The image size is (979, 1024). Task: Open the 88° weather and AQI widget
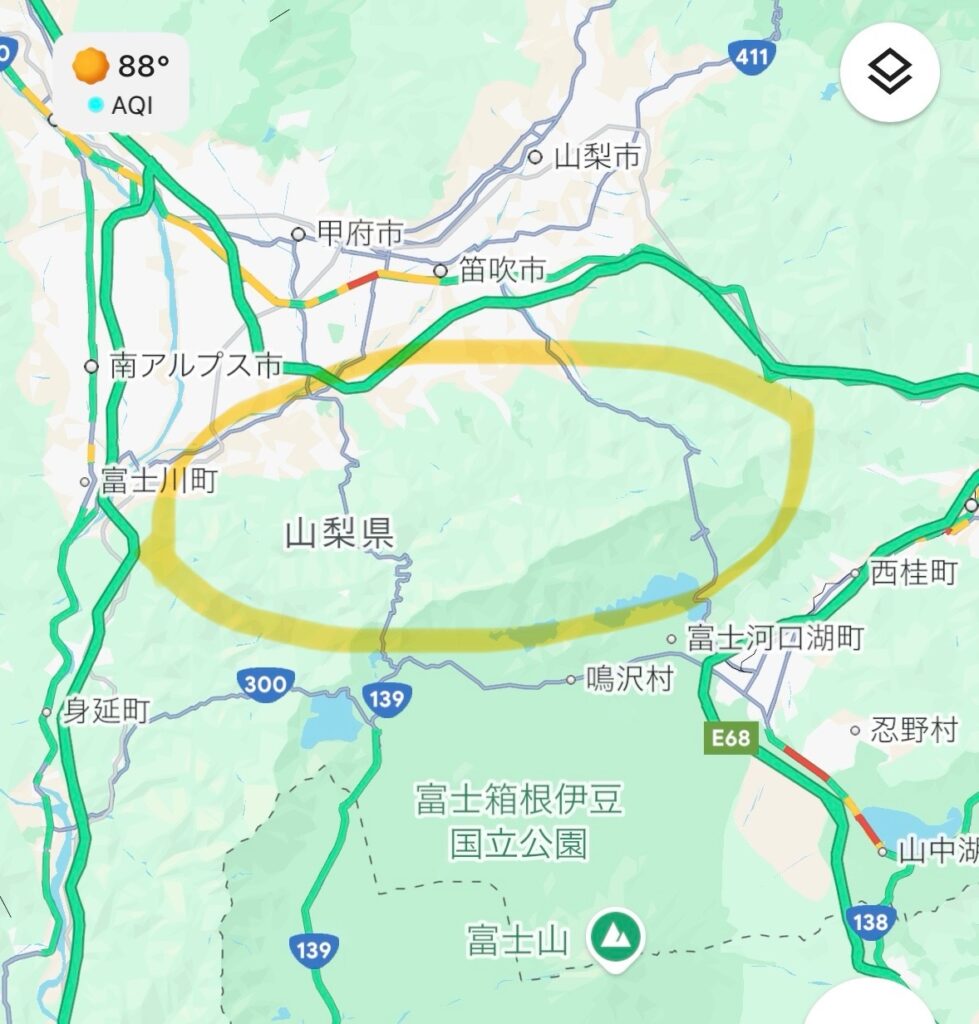[x=122, y=83]
